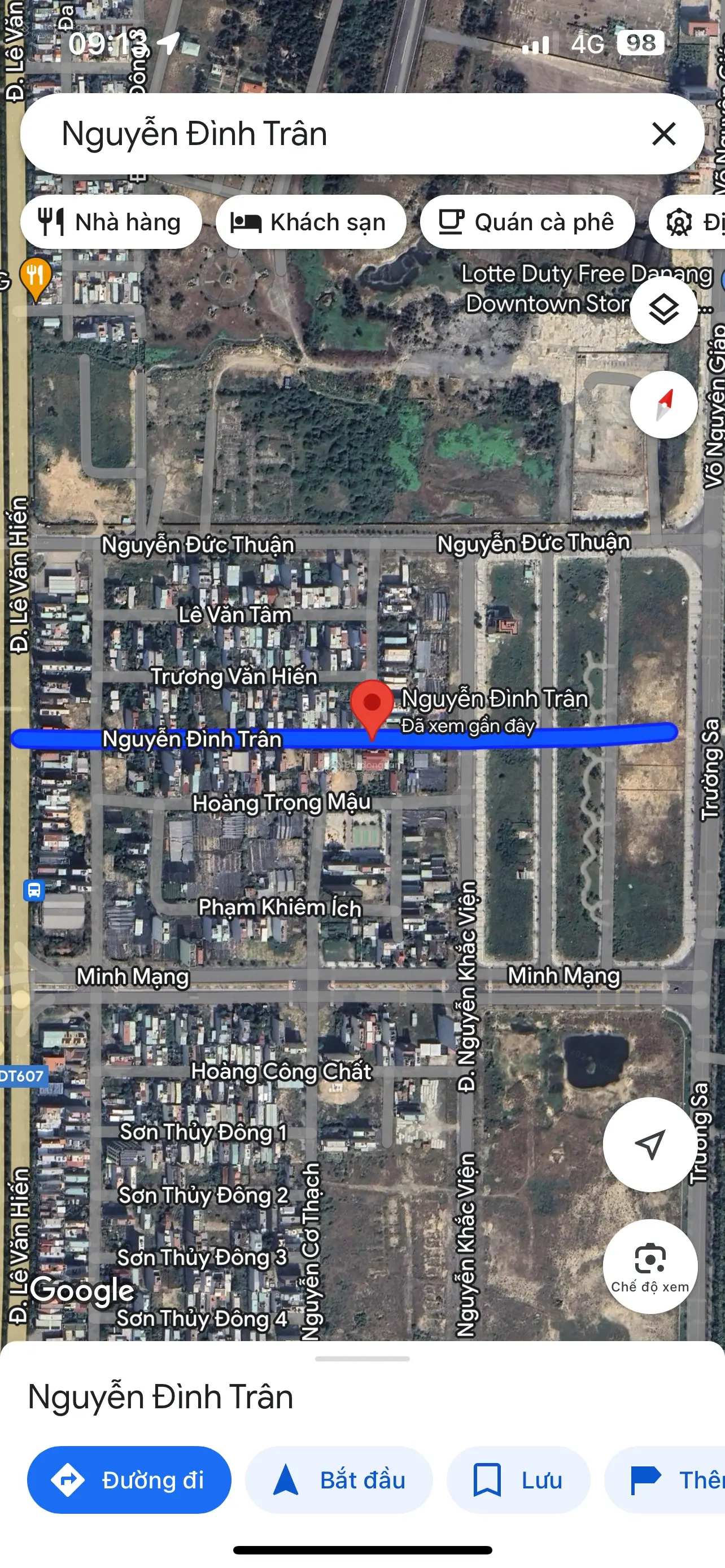This screenshot has width=725, height=1568.
Task: Get directions with Đường đi
Action: (129, 1480)
